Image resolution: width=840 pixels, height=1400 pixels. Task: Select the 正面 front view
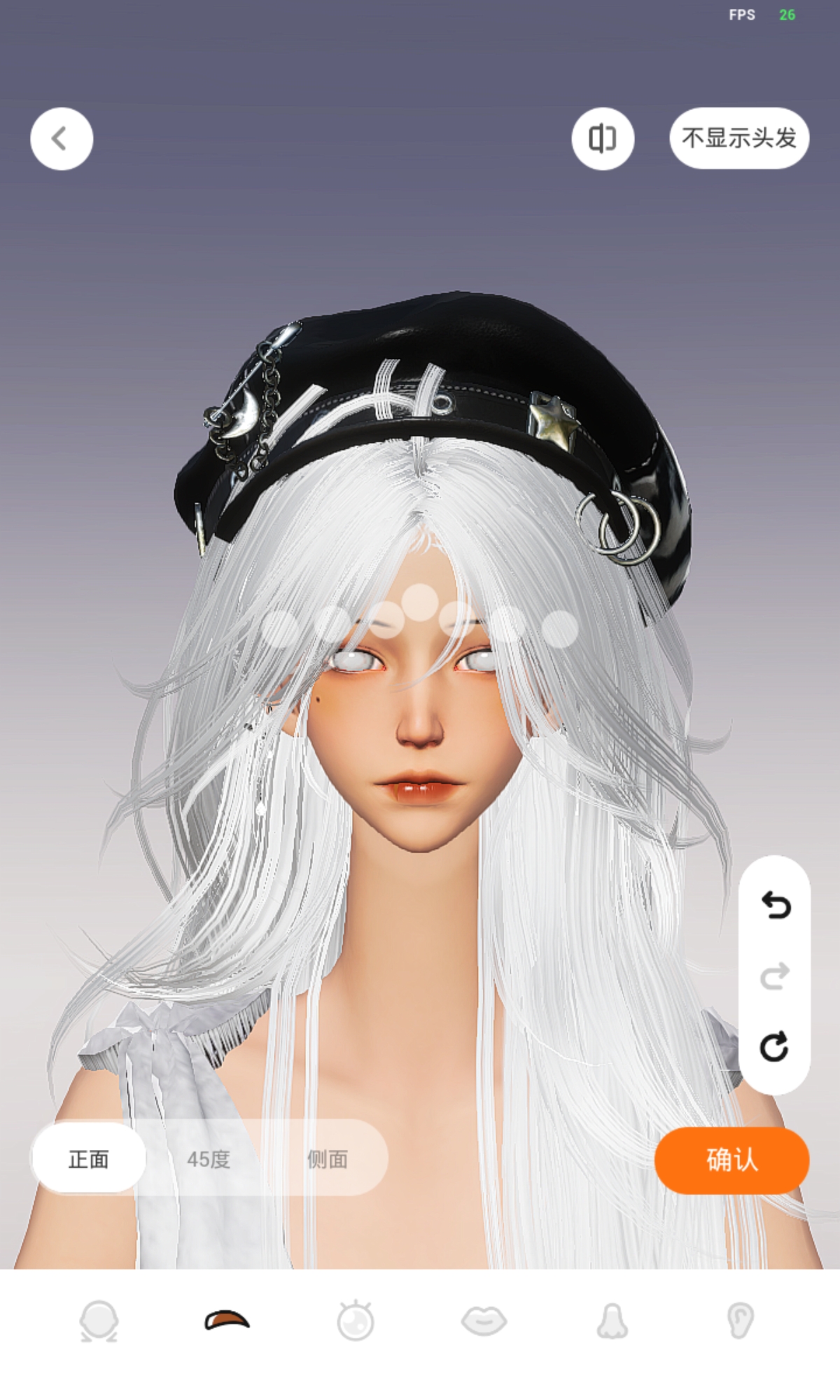click(89, 1158)
